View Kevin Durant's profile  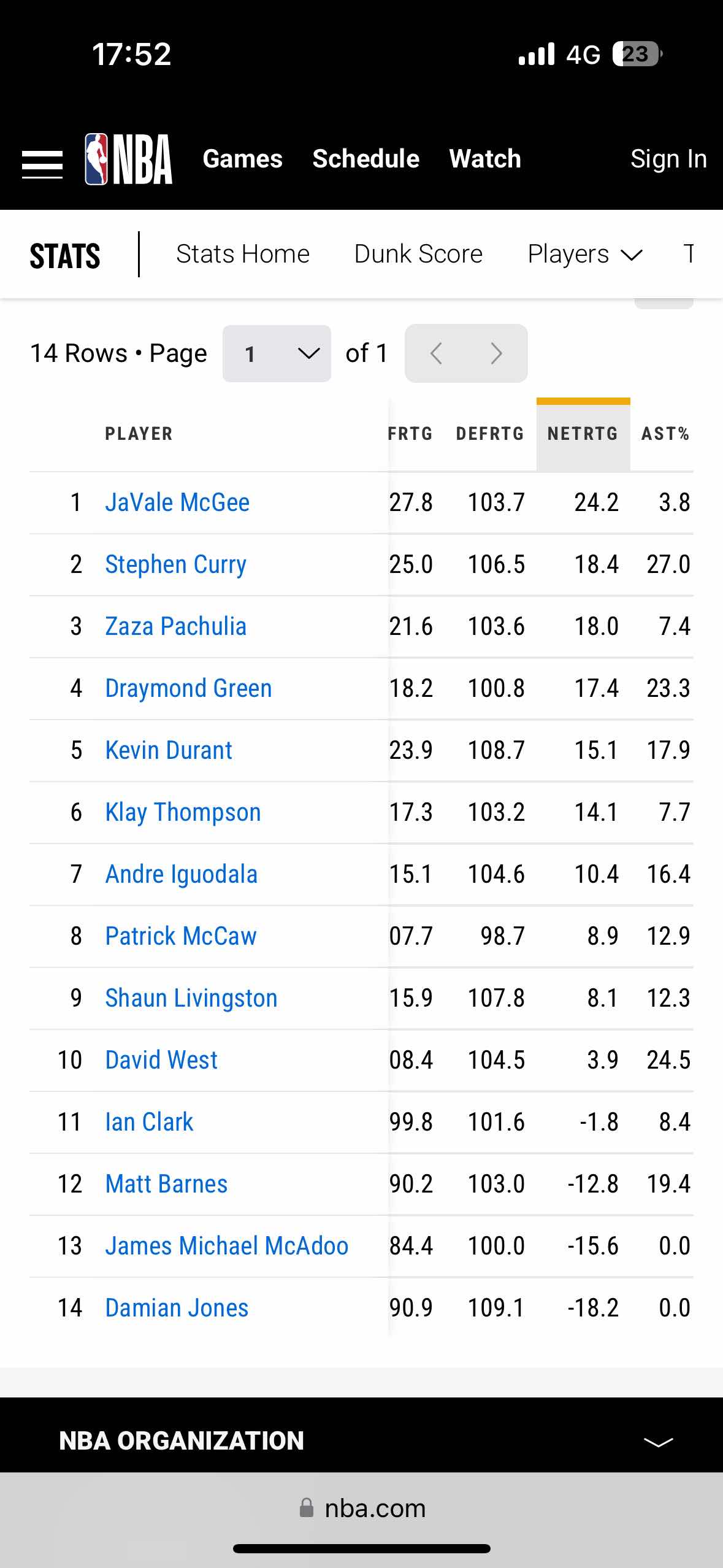coord(169,750)
